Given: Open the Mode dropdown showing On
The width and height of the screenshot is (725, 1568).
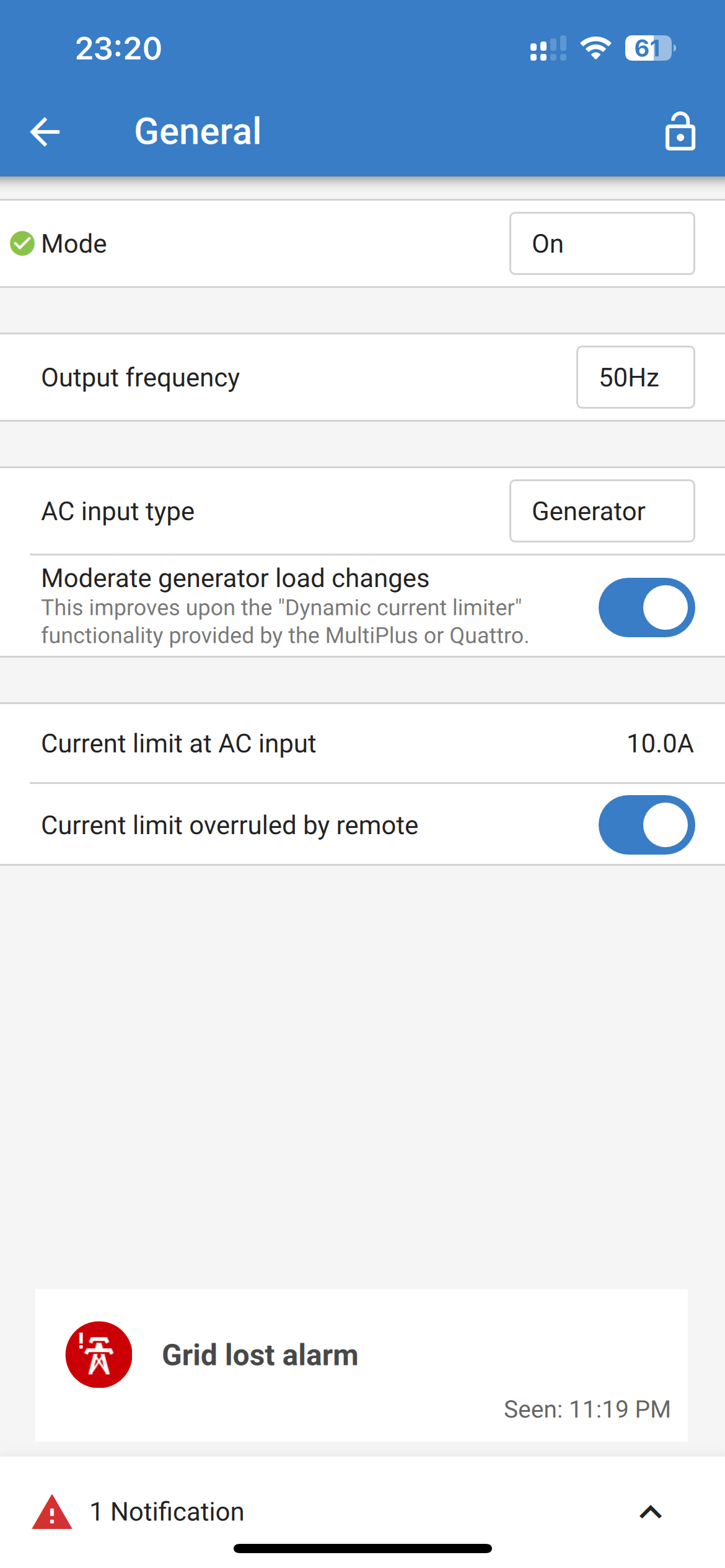Looking at the screenshot, I should click(x=601, y=243).
